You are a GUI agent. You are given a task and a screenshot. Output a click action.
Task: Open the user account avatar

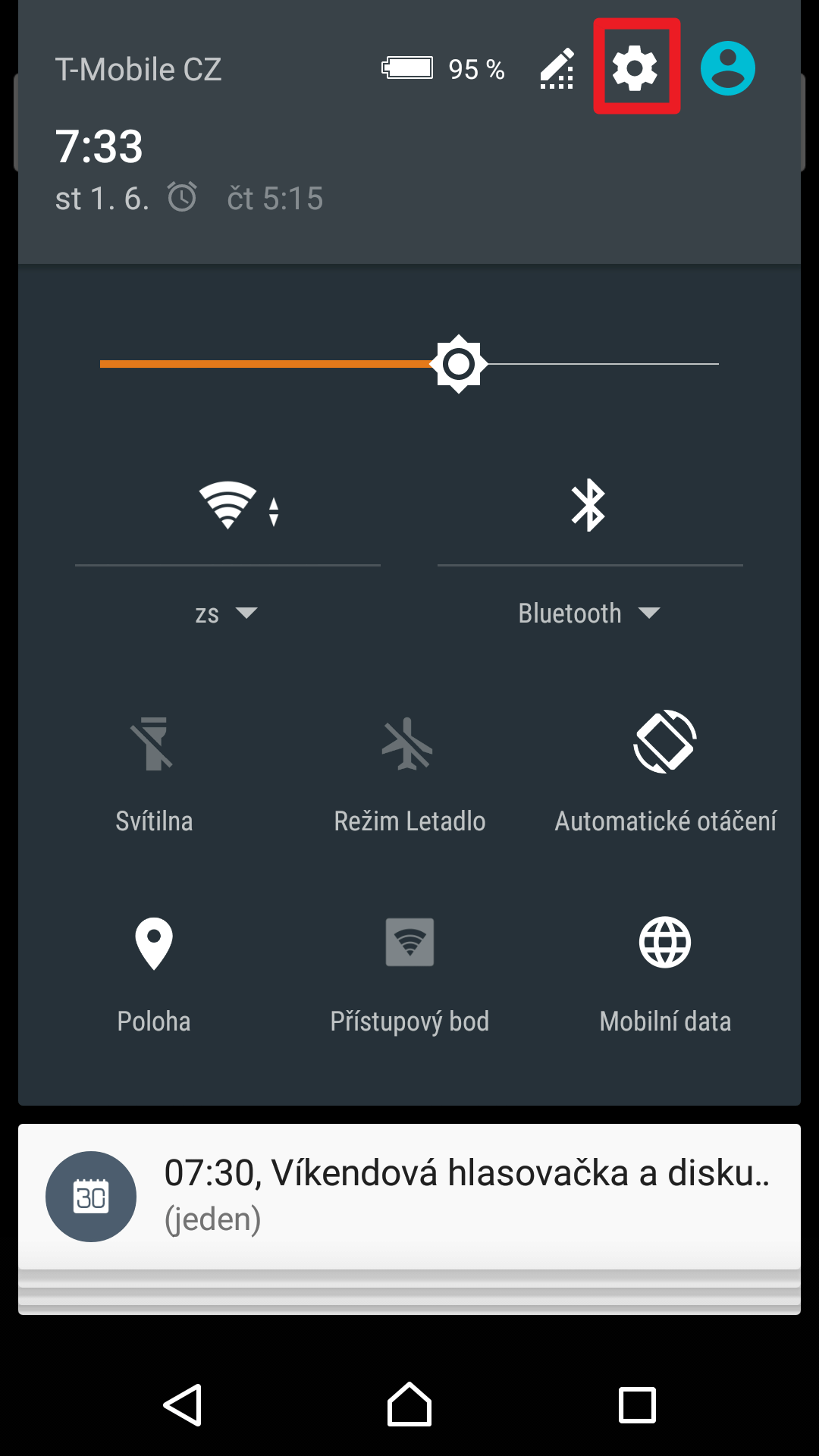pyautogui.click(x=728, y=68)
